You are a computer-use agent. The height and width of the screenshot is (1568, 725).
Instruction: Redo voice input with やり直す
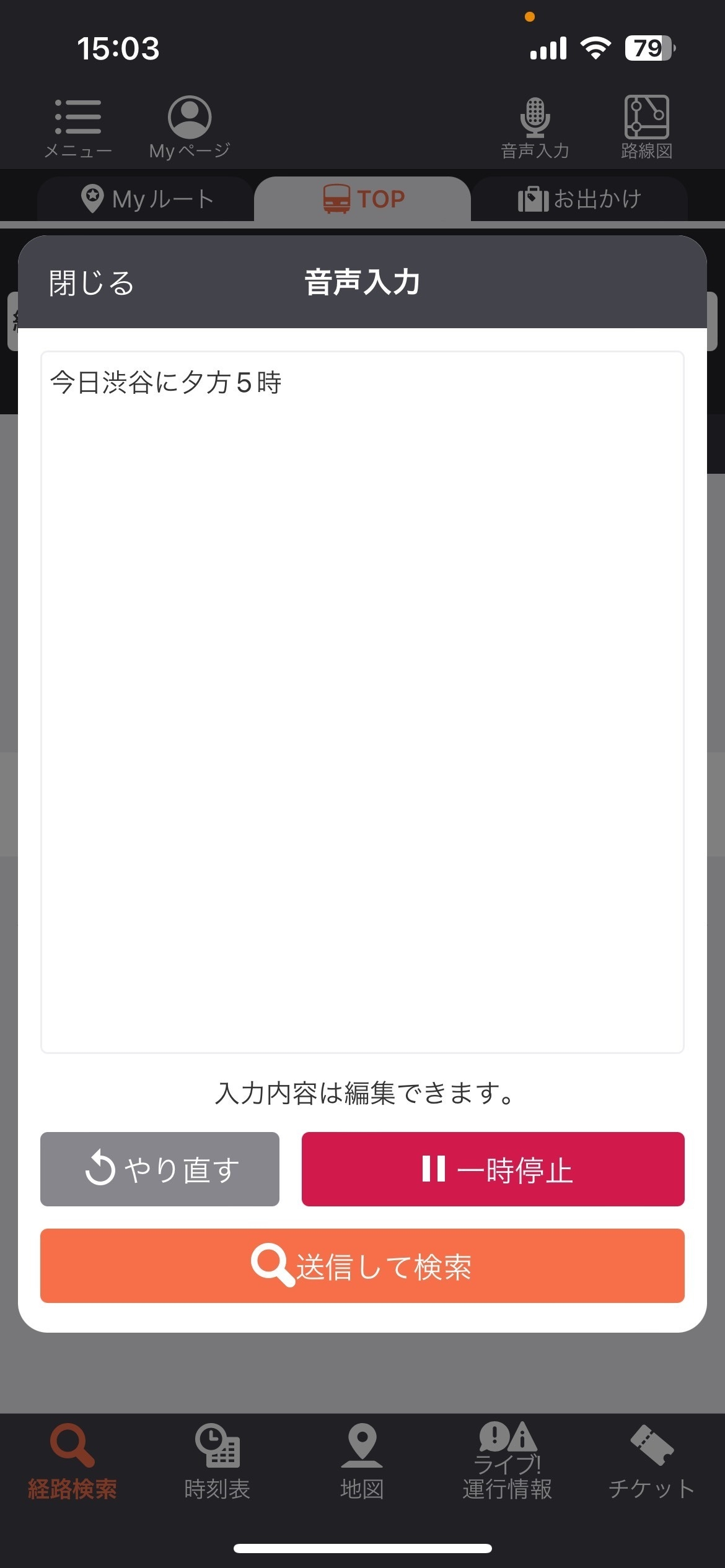(160, 1169)
